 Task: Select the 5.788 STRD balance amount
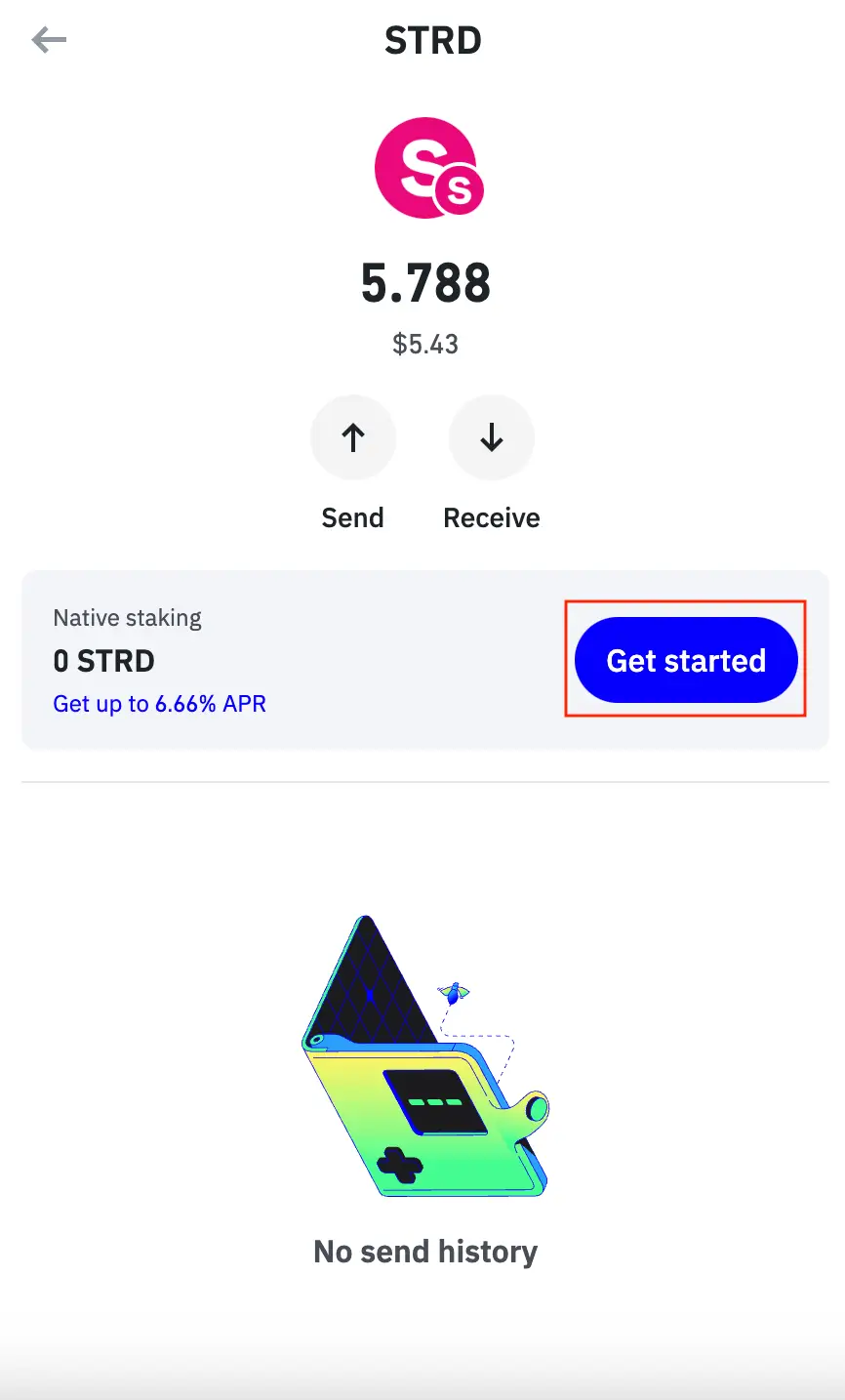(x=426, y=283)
